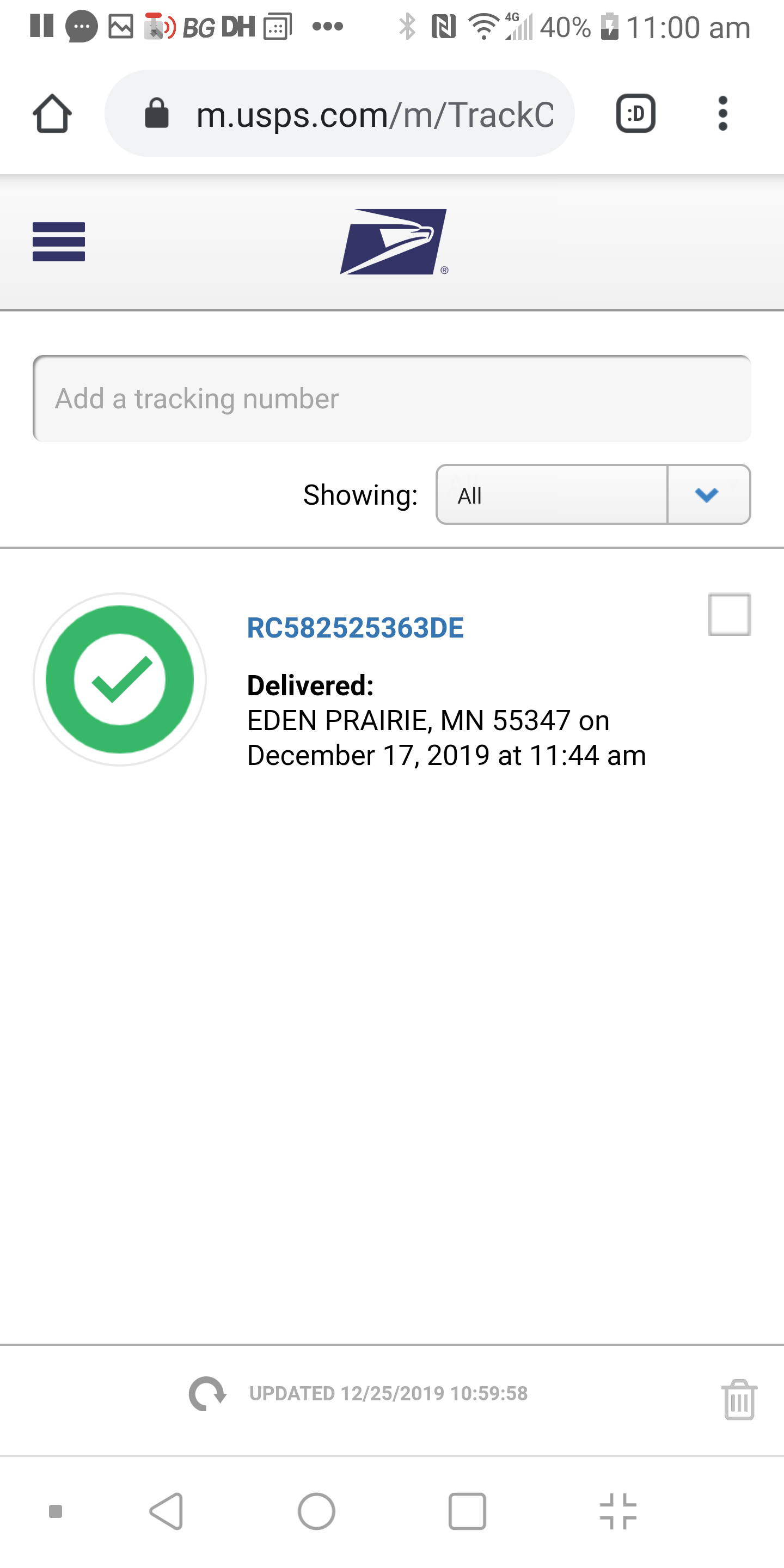Open the browser overflow menu
This screenshot has height=1568, width=784.
pos(722,114)
